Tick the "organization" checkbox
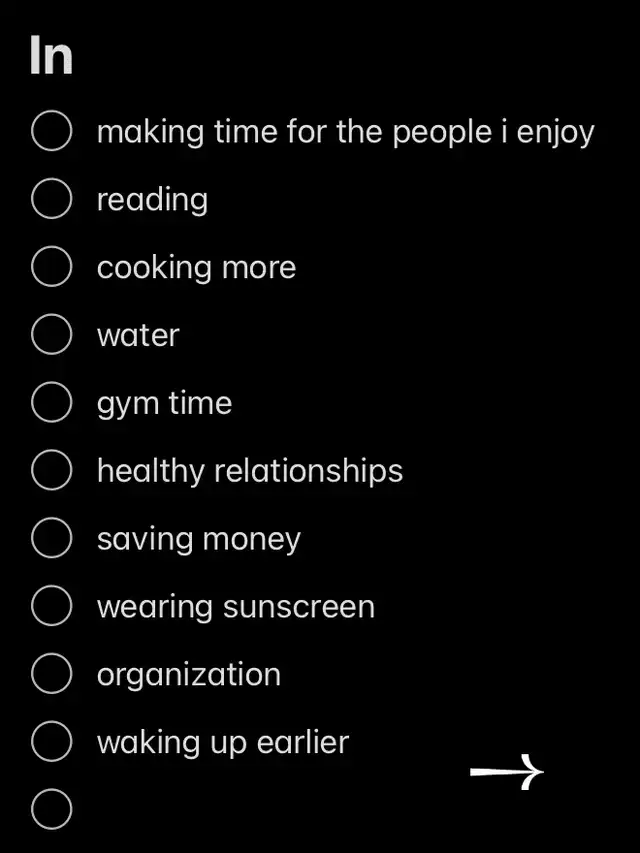 coord(51,675)
